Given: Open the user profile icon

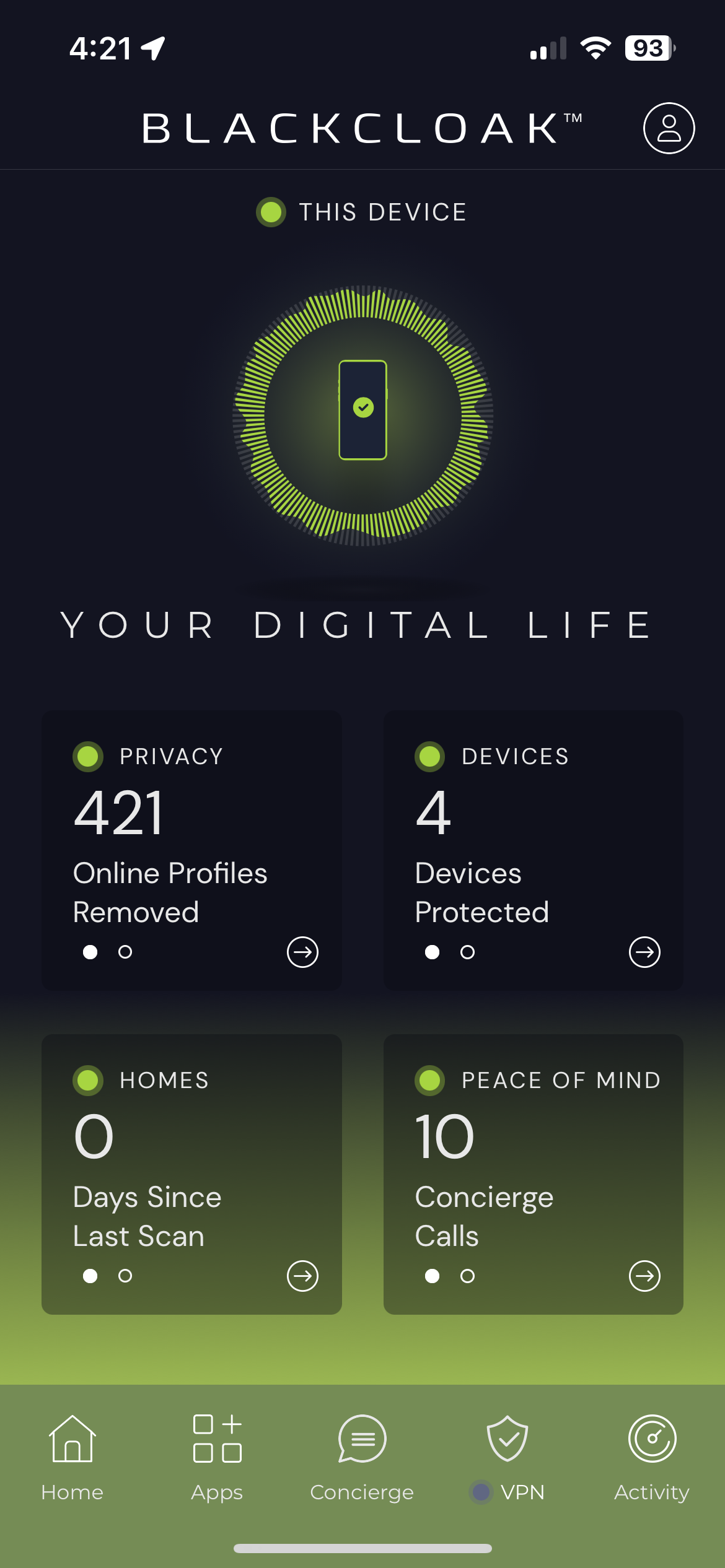Looking at the screenshot, I should tap(669, 128).
